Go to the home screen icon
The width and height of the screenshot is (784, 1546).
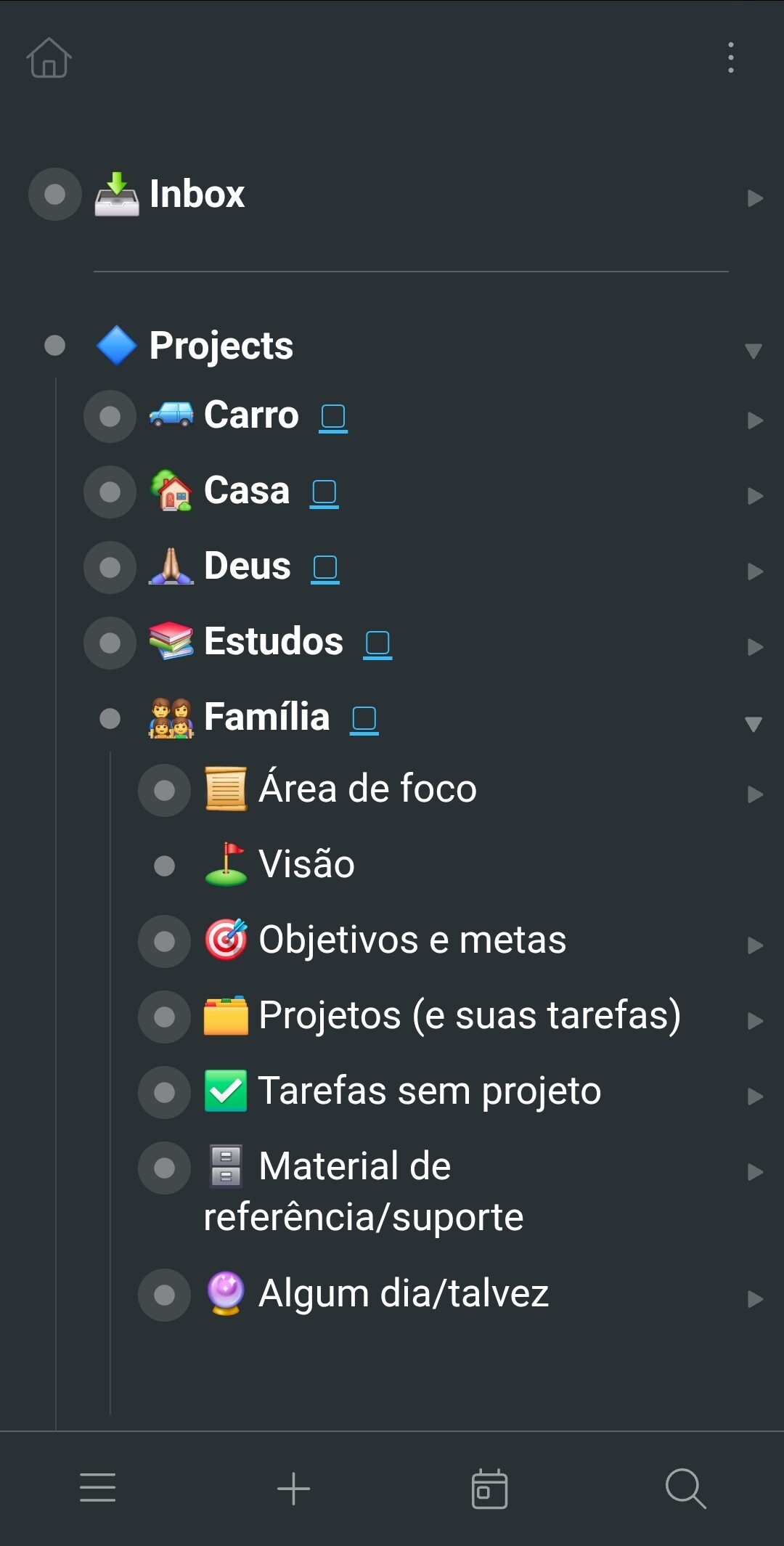[49, 57]
